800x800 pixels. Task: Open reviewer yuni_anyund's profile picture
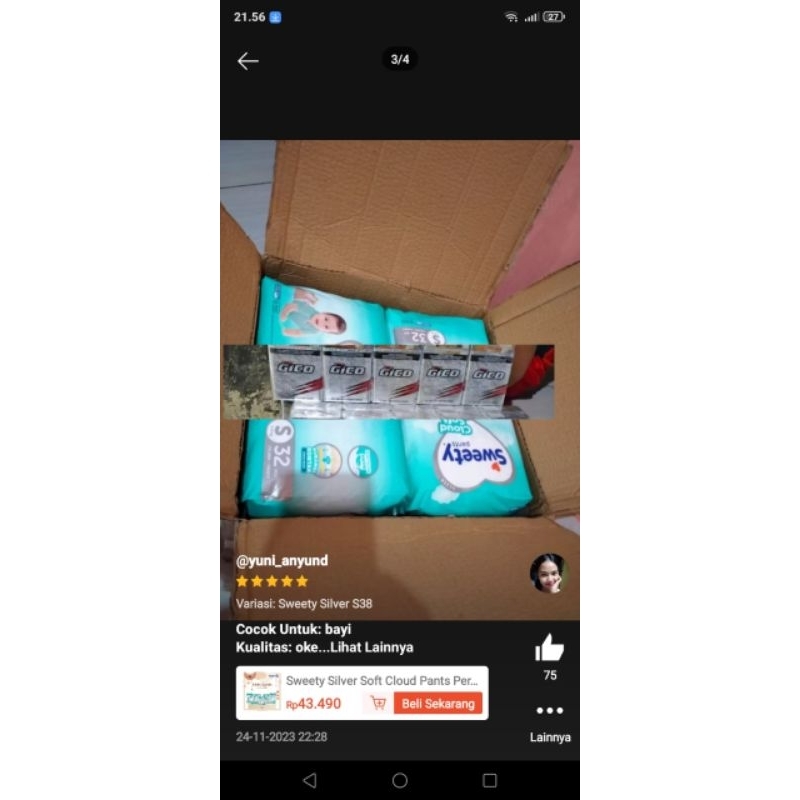pyautogui.click(x=548, y=573)
